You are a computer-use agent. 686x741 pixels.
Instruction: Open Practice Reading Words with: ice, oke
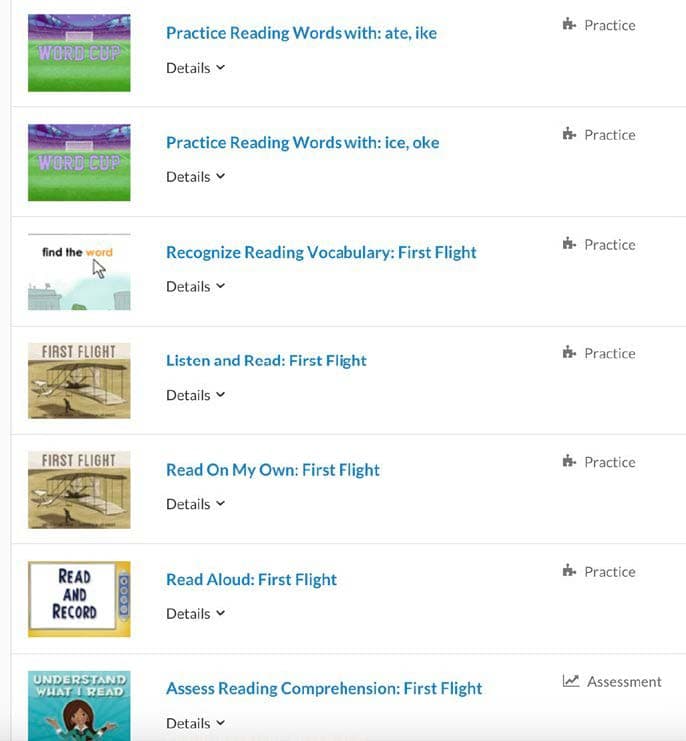pos(302,142)
